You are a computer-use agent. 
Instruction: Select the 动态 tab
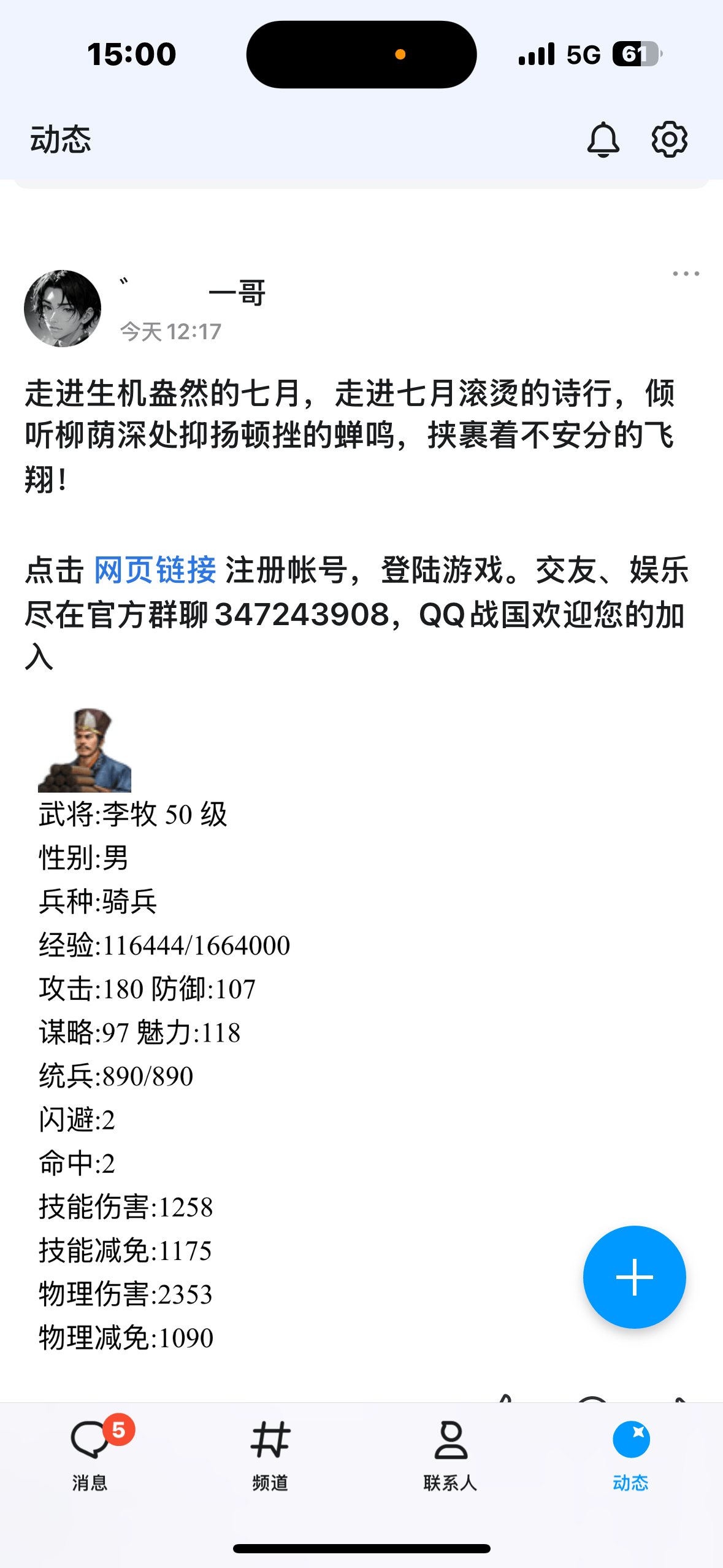tap(631, 1454)
